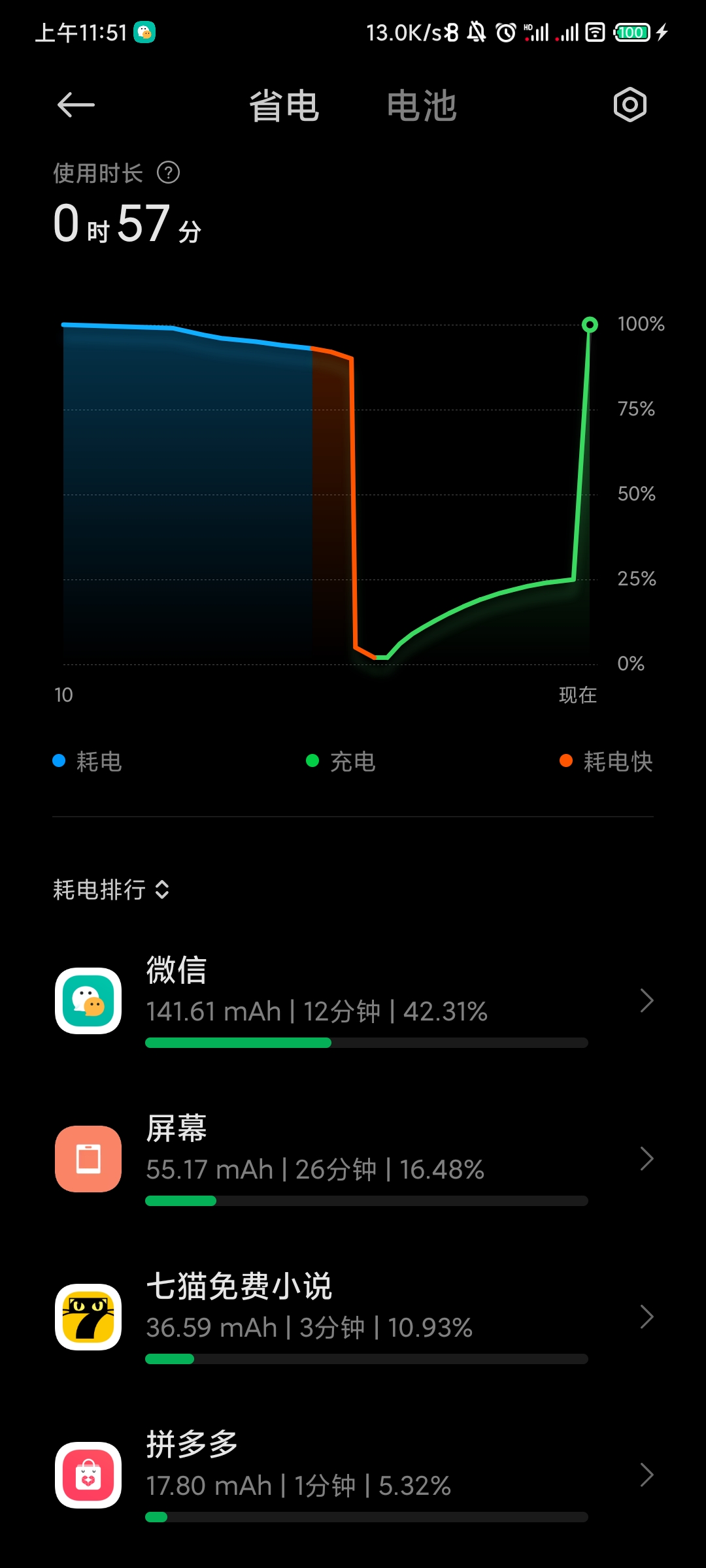The height and width of the screenshot is (1568, 706).
Task: View 屏幕 power consumption details
Action: pos(353,1159)
